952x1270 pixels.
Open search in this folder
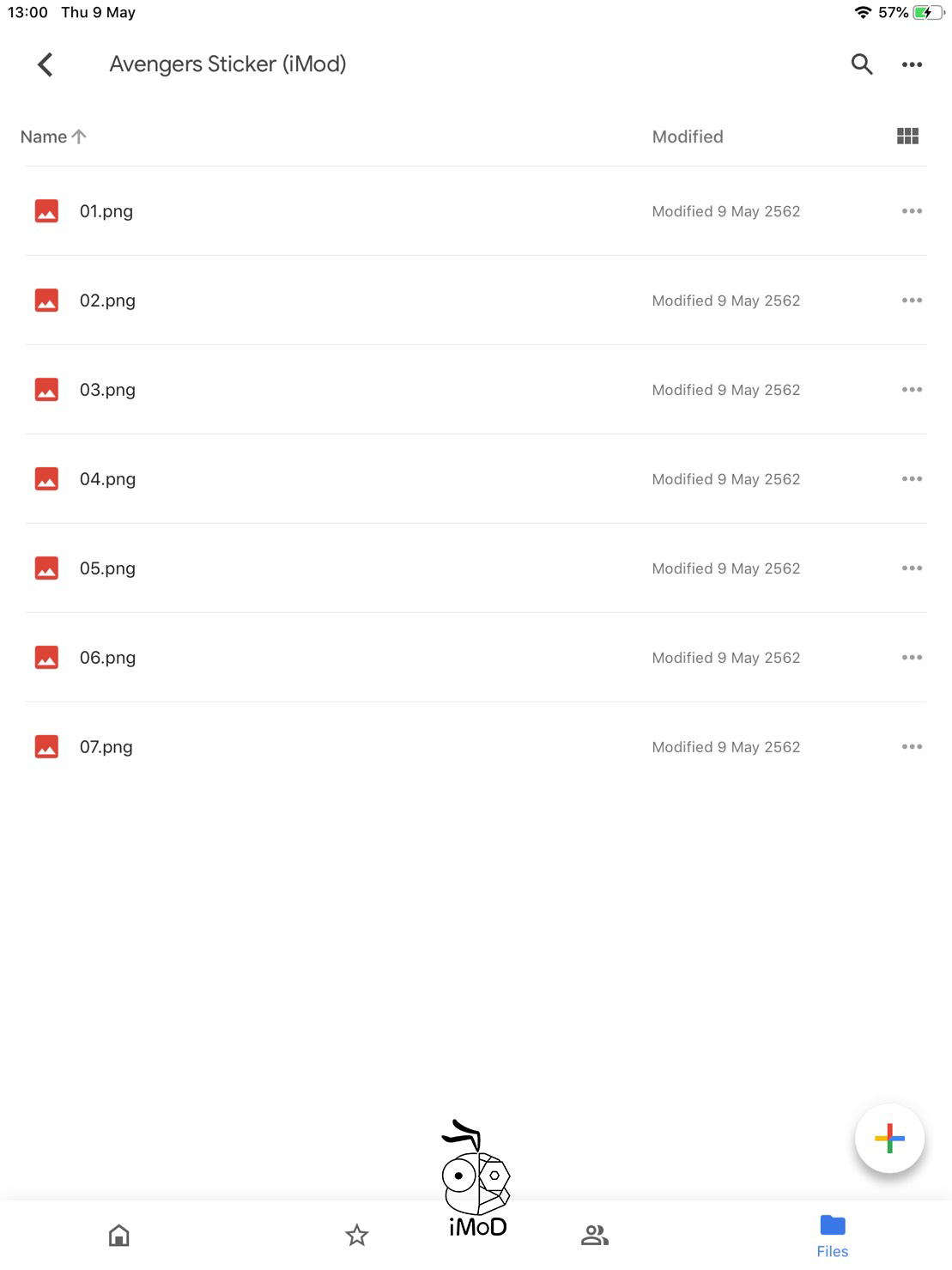(861, 64)
